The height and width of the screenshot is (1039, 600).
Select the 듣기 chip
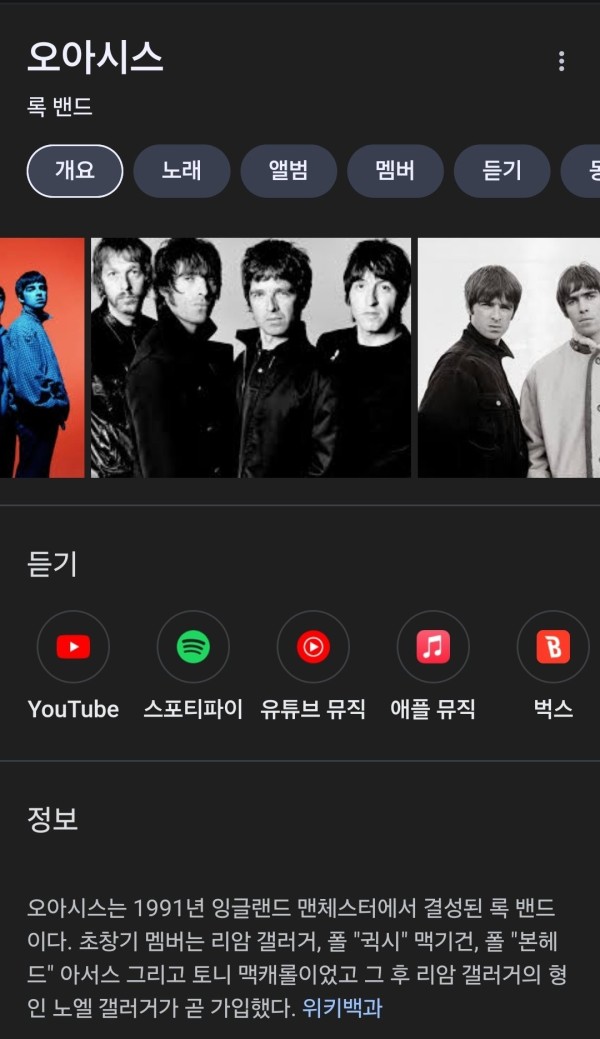click(x=502, y=171)
